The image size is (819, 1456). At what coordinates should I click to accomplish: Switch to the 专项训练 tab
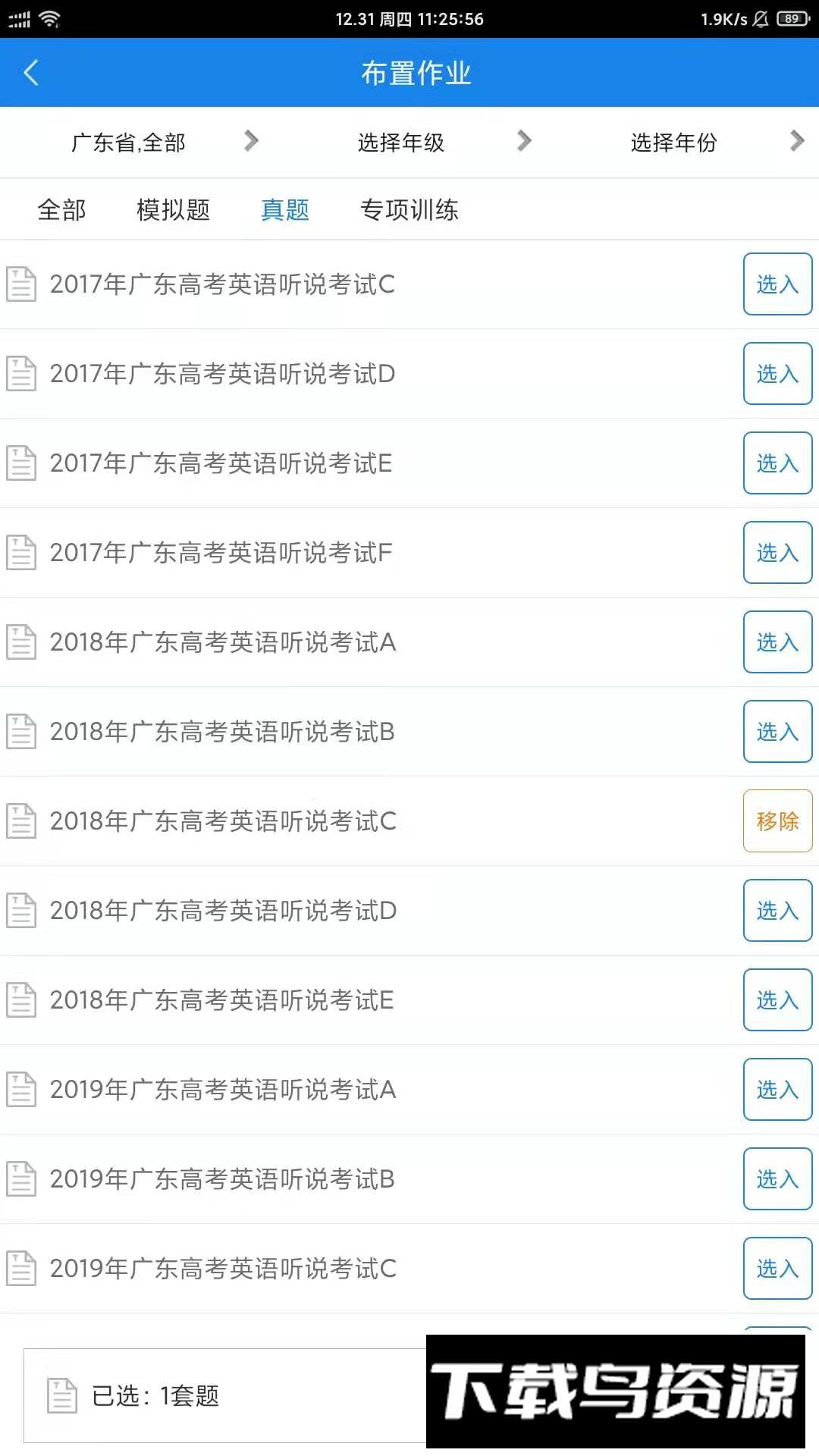pyautogui.click(x=409, y=210)
